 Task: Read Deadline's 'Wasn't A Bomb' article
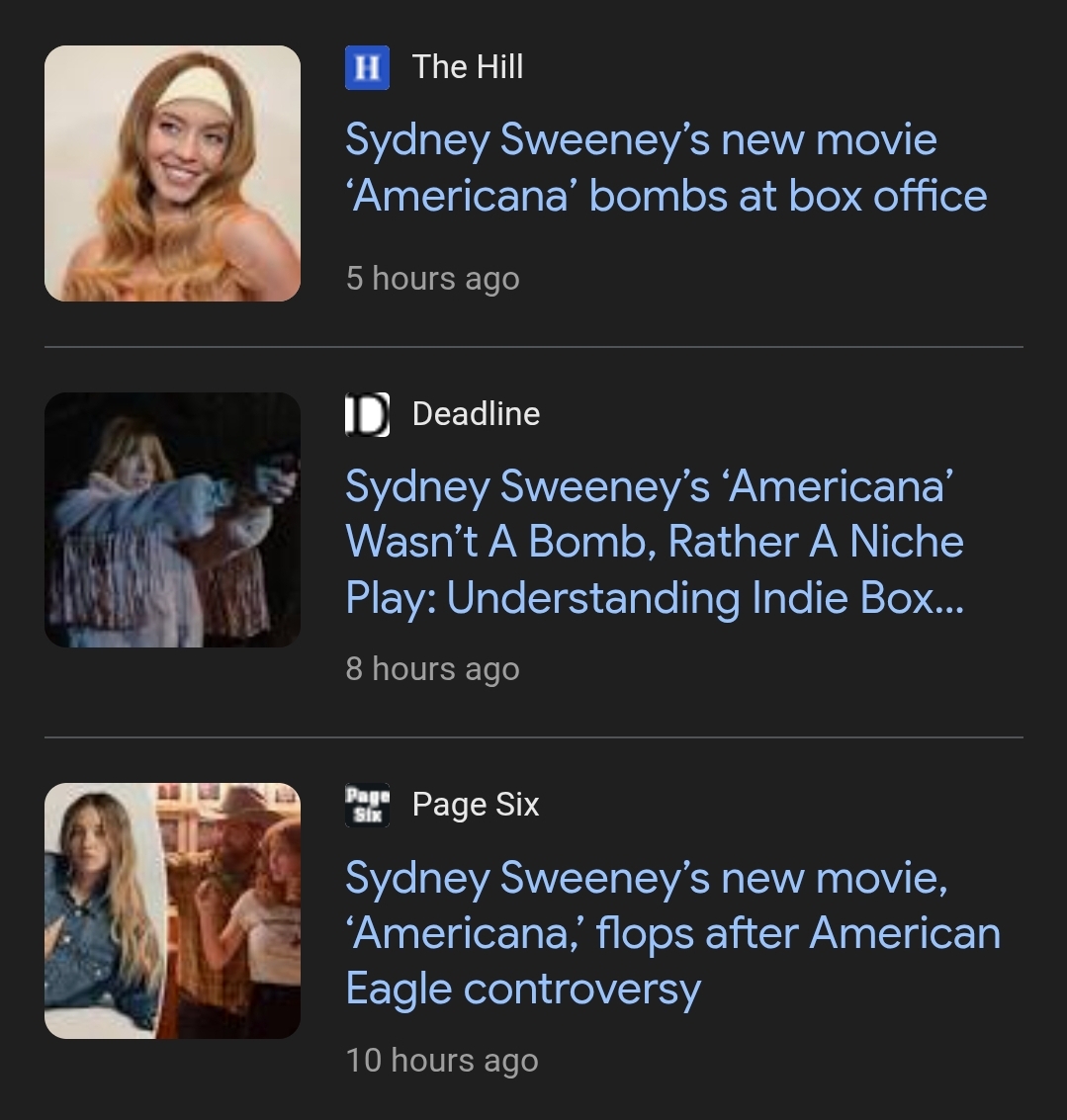coord(653,542)
